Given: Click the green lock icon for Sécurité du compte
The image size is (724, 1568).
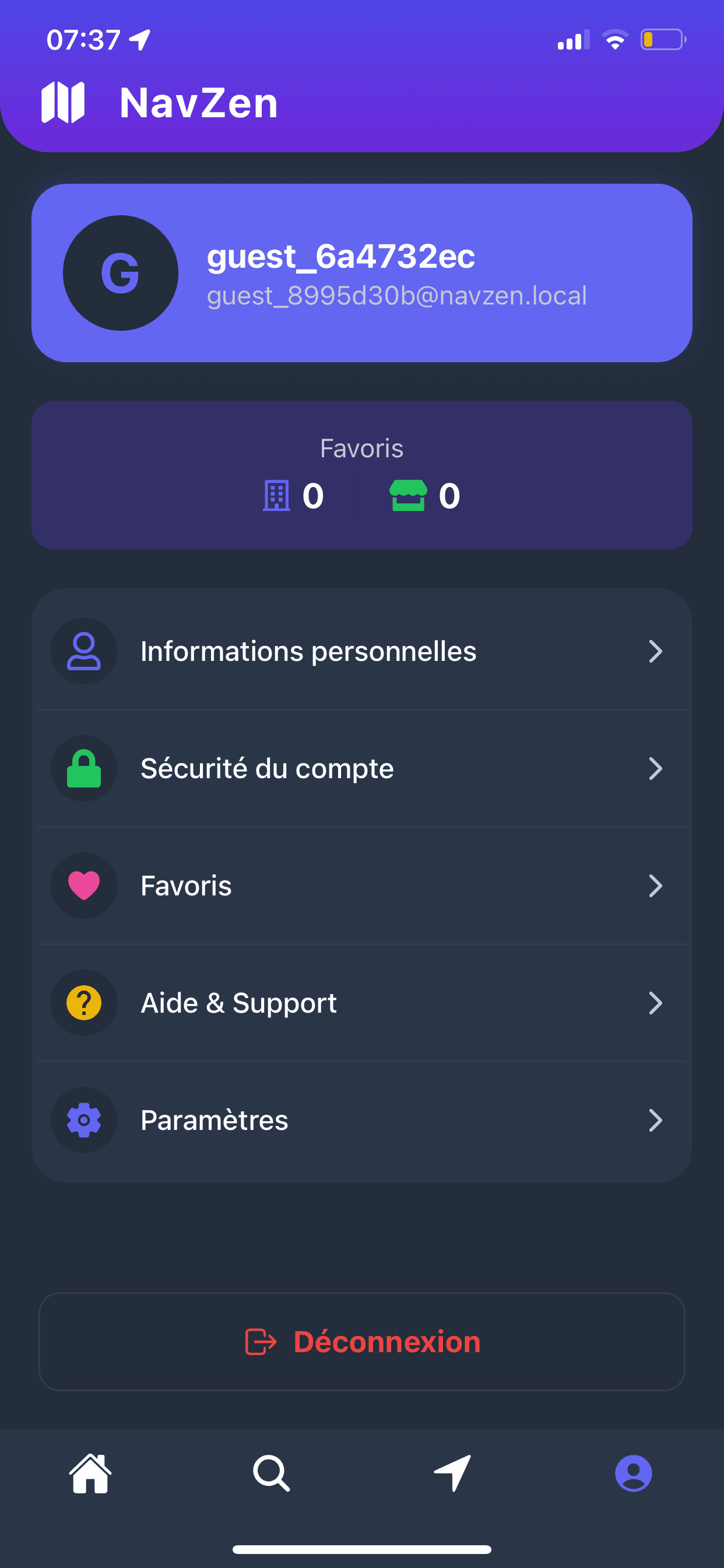Looking at the screenshot, I should point(84,768).
